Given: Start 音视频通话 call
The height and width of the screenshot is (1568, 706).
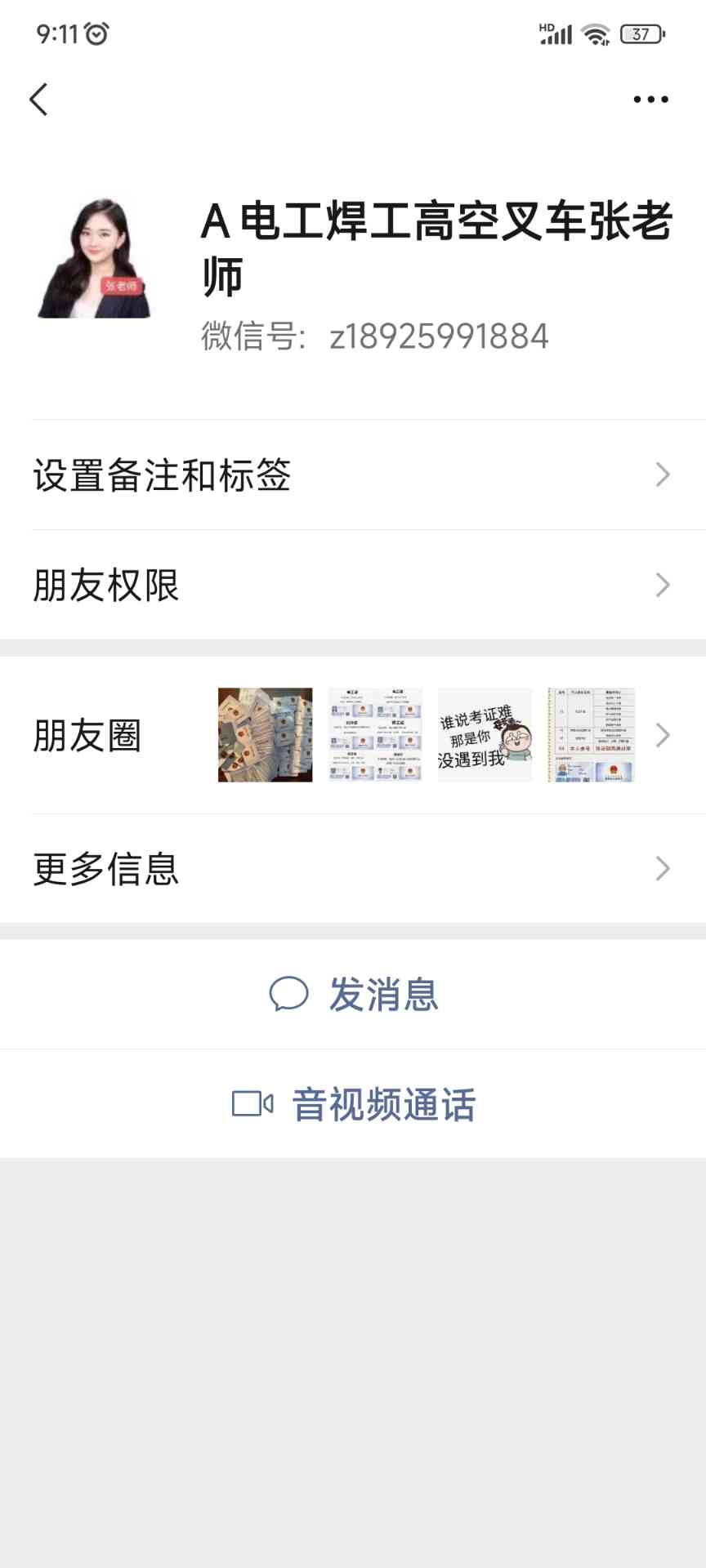Looking at the screenshot, I should click(353, 1104).
